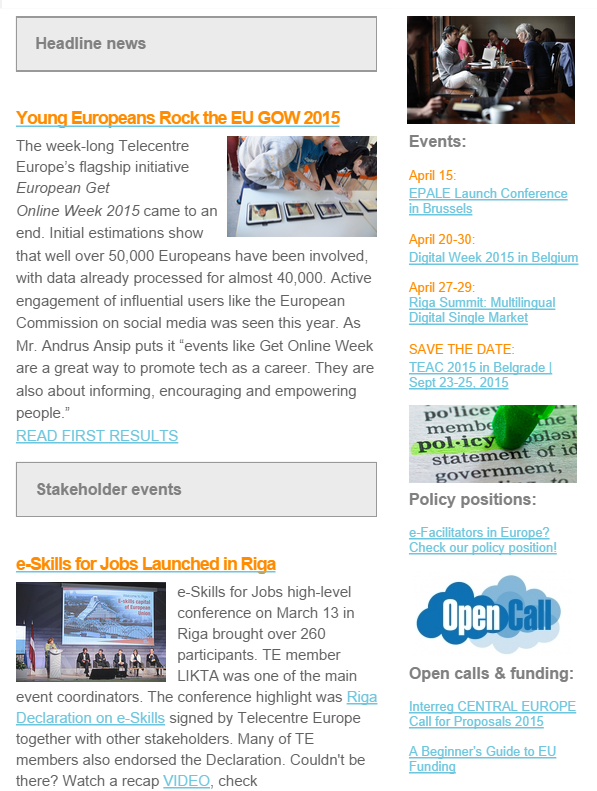
Task: Open EPALE Launch Conference in Brussels event
Action: point(488,201)
